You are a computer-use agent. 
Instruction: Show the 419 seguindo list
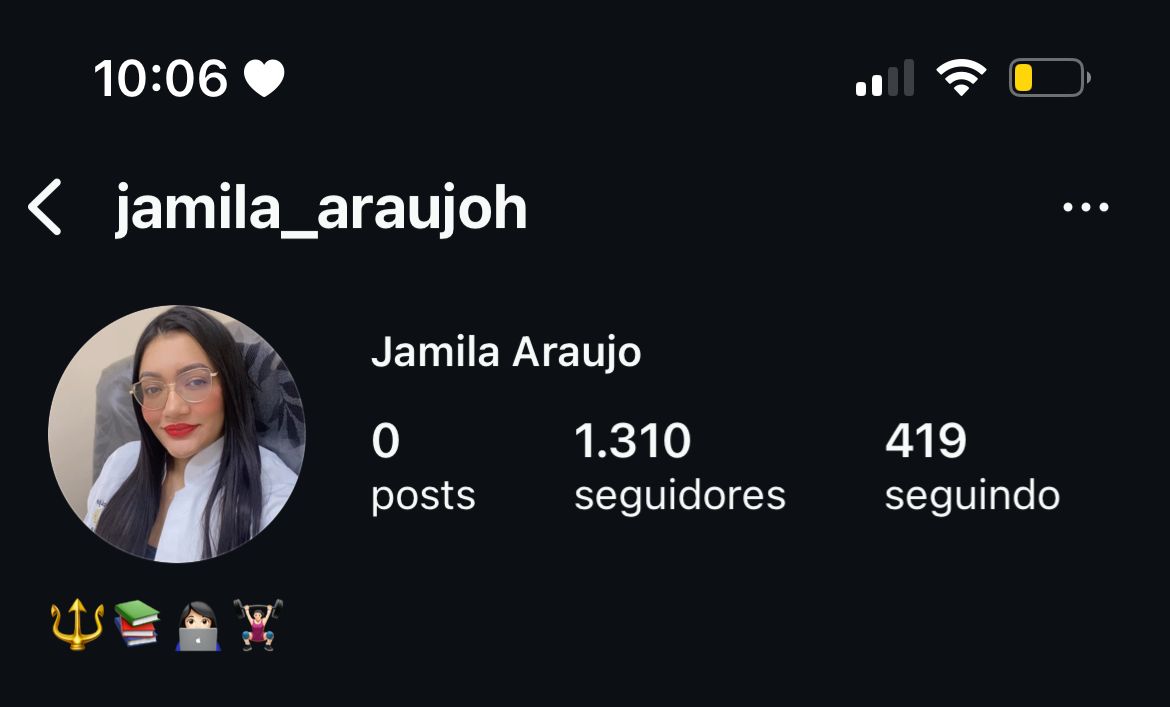[x=971, y=468]
